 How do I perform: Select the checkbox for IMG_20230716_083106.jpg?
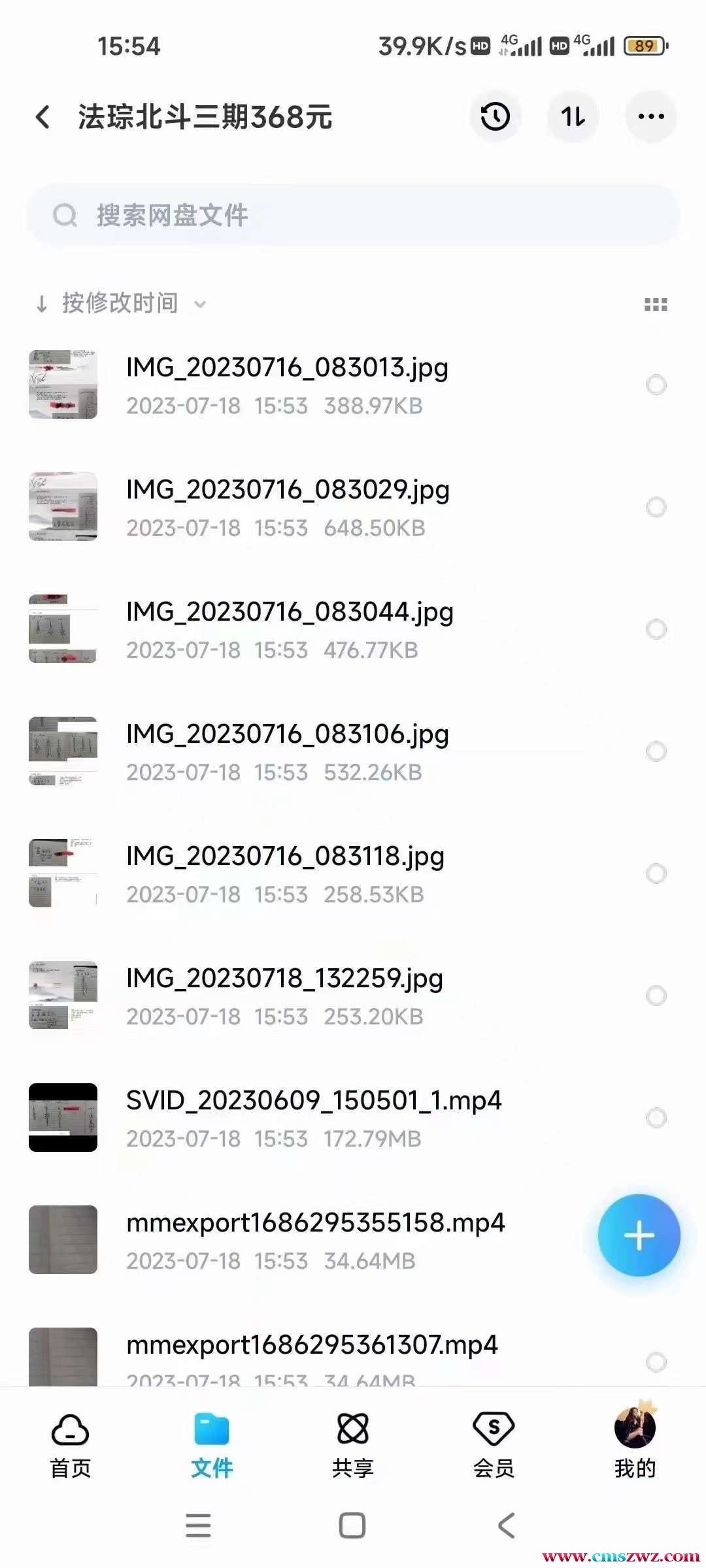(656, 751)
